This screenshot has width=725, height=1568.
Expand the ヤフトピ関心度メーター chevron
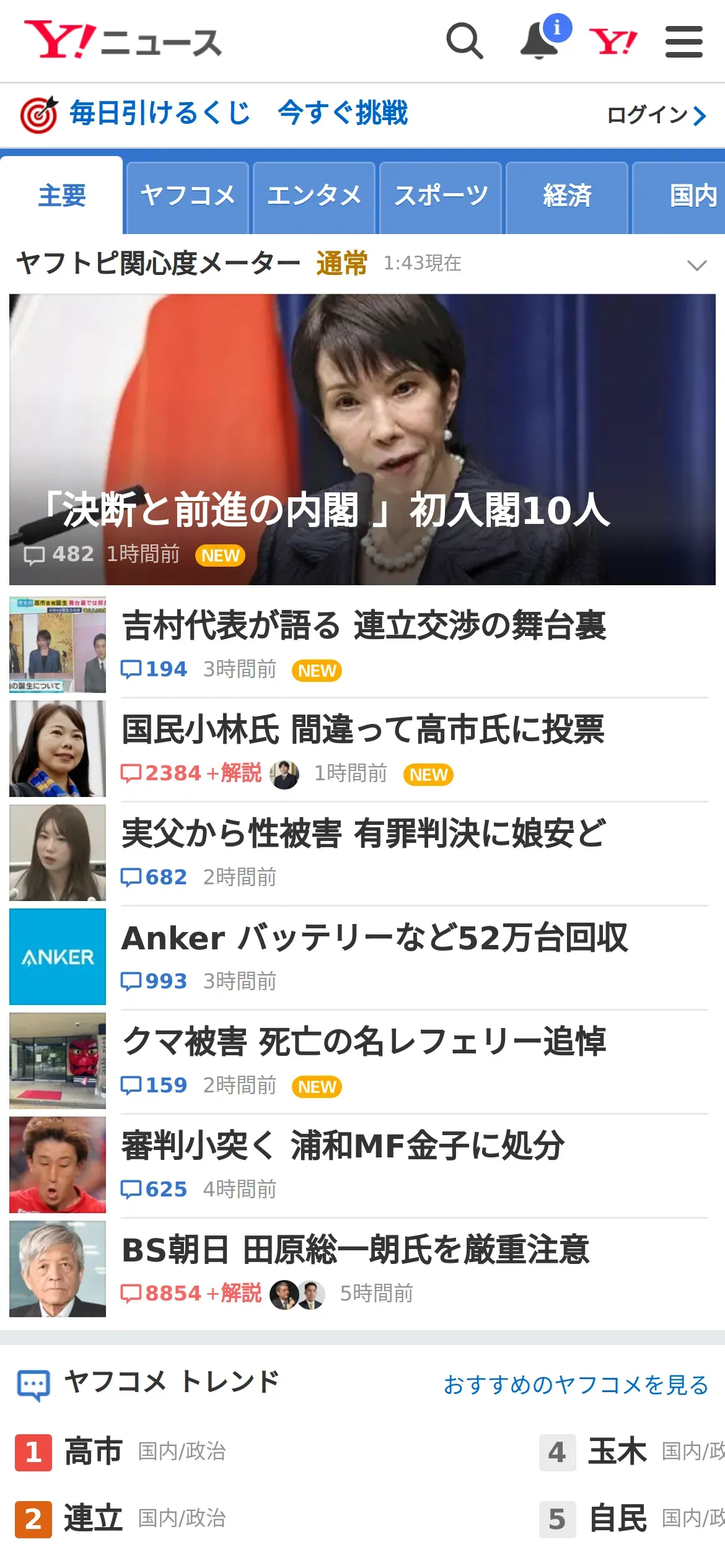point(696,265)
